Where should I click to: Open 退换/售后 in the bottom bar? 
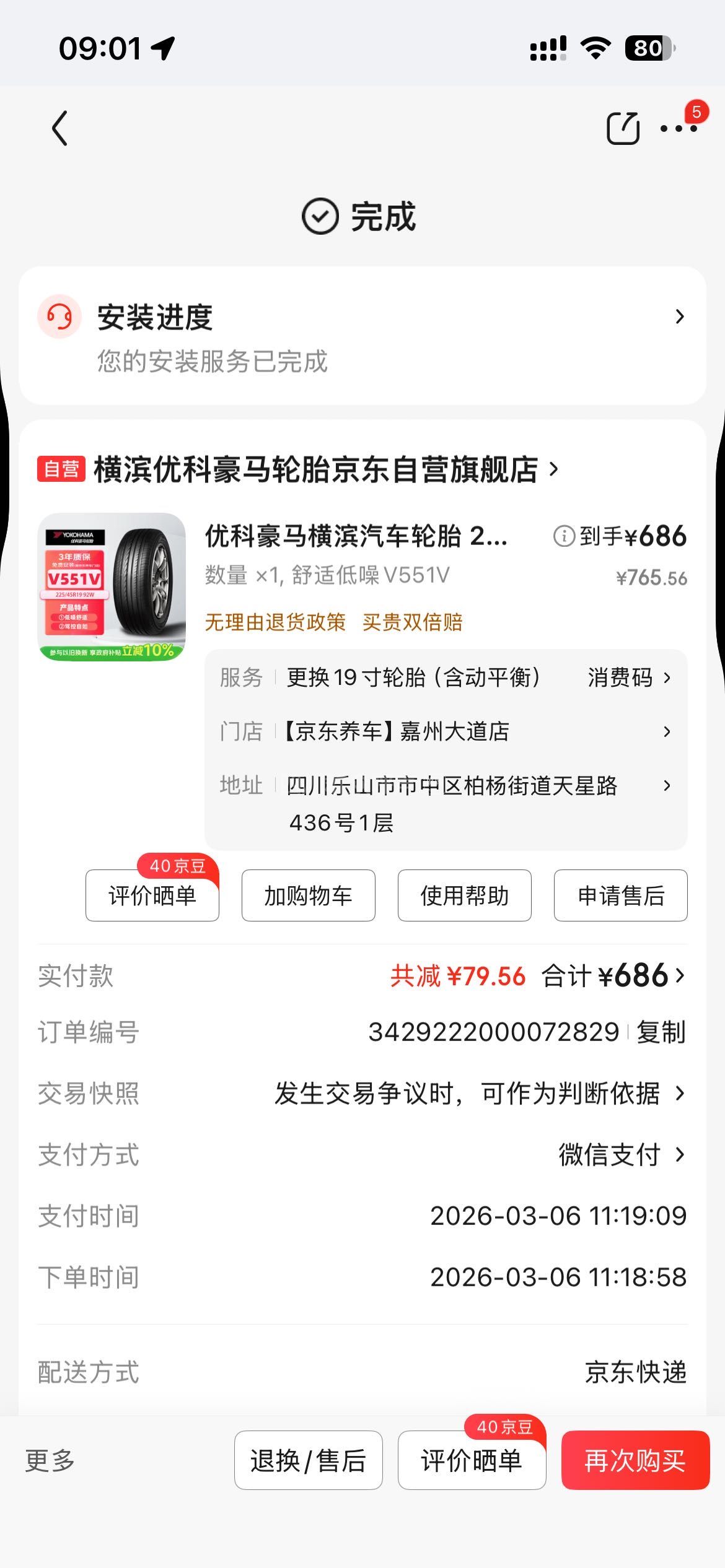pyautogui.click(x=309, y=1460)
